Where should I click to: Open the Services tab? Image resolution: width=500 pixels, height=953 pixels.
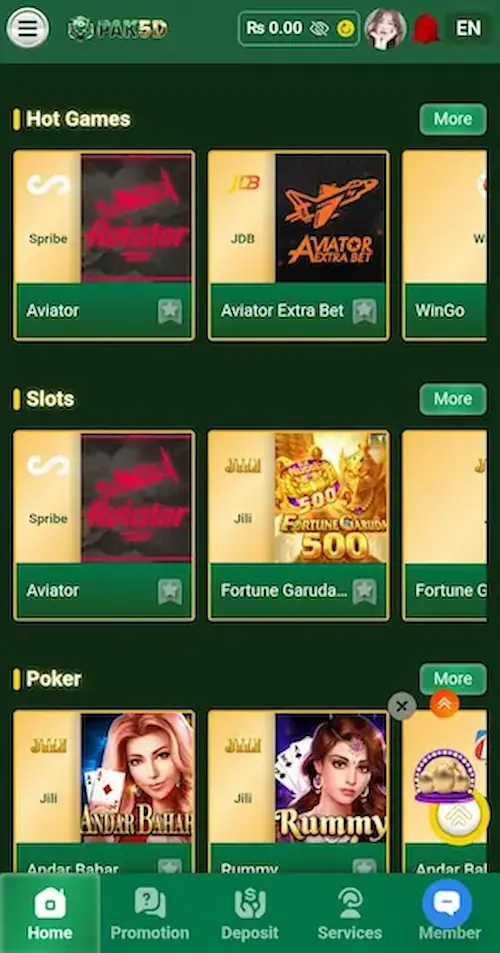(x=350, y=913)
